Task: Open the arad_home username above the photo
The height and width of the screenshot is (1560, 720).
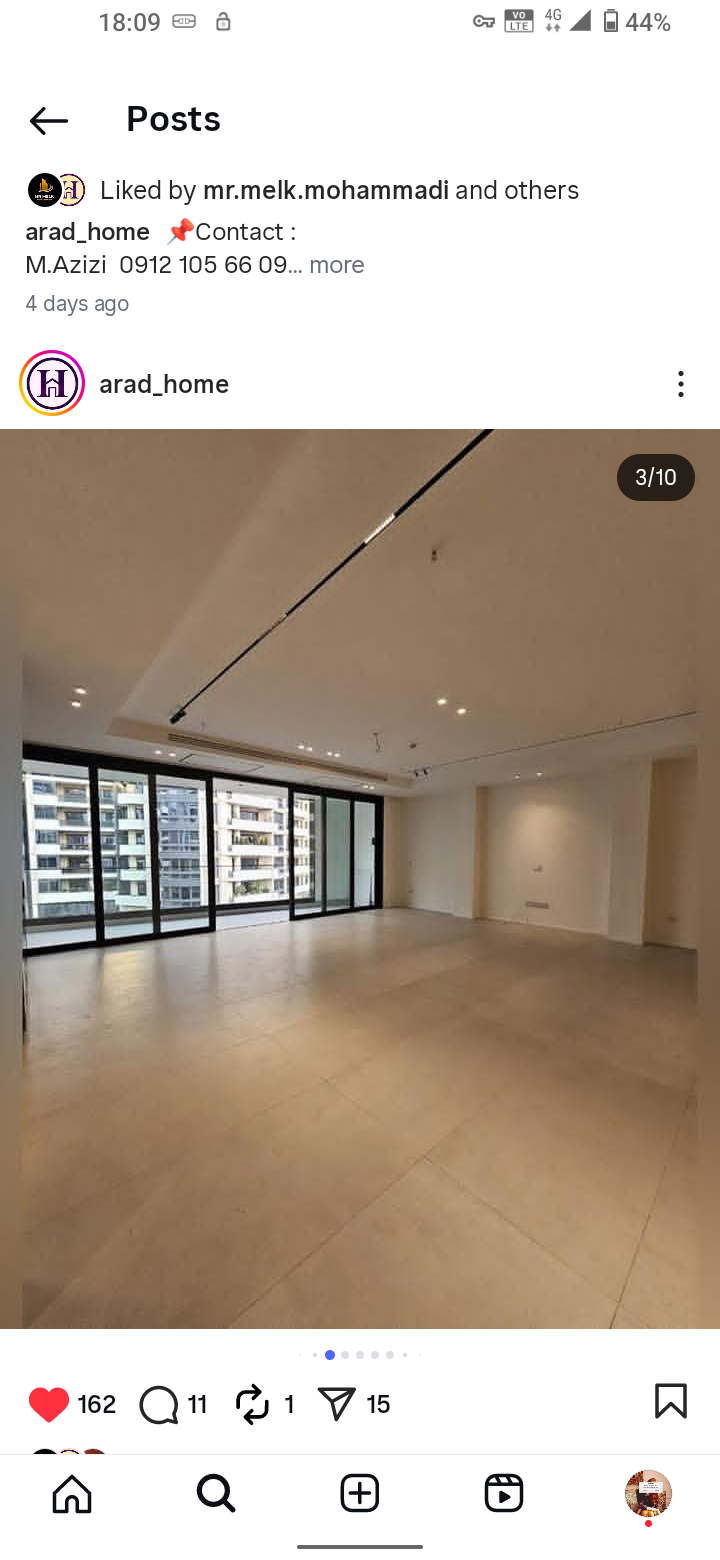Action: pyautogui.click(x=164, y=384)
